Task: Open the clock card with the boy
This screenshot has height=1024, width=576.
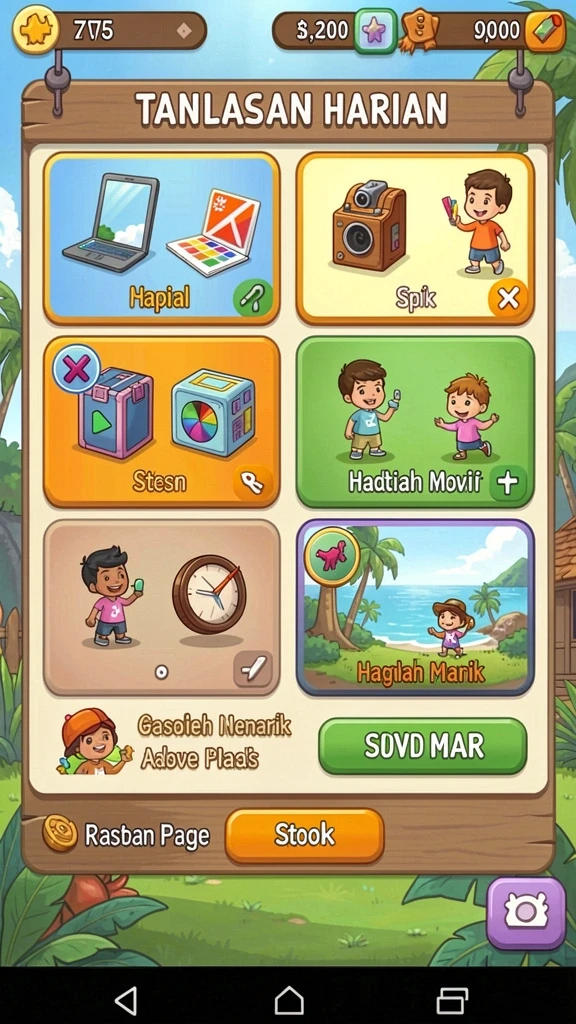Action: tap(162, 608)
